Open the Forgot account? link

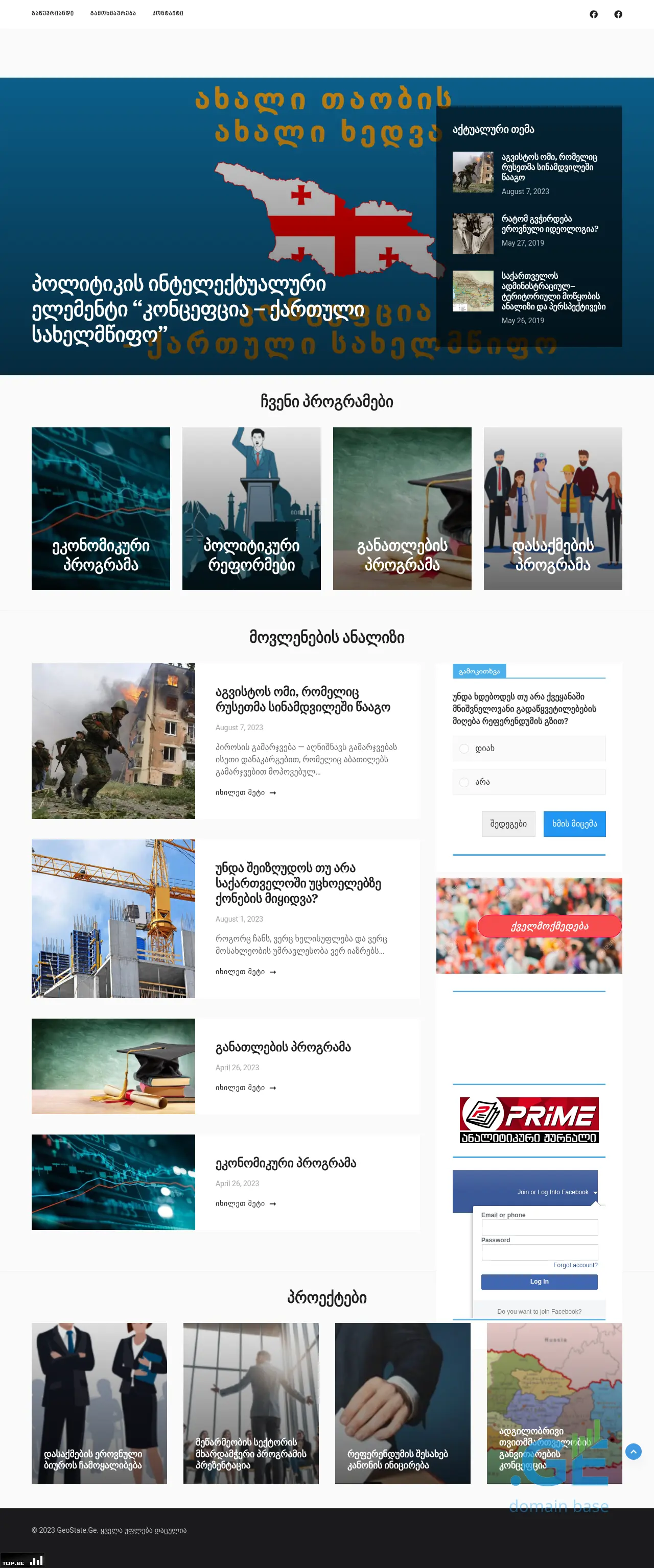pyautogui.click(x=575, y=1265)
